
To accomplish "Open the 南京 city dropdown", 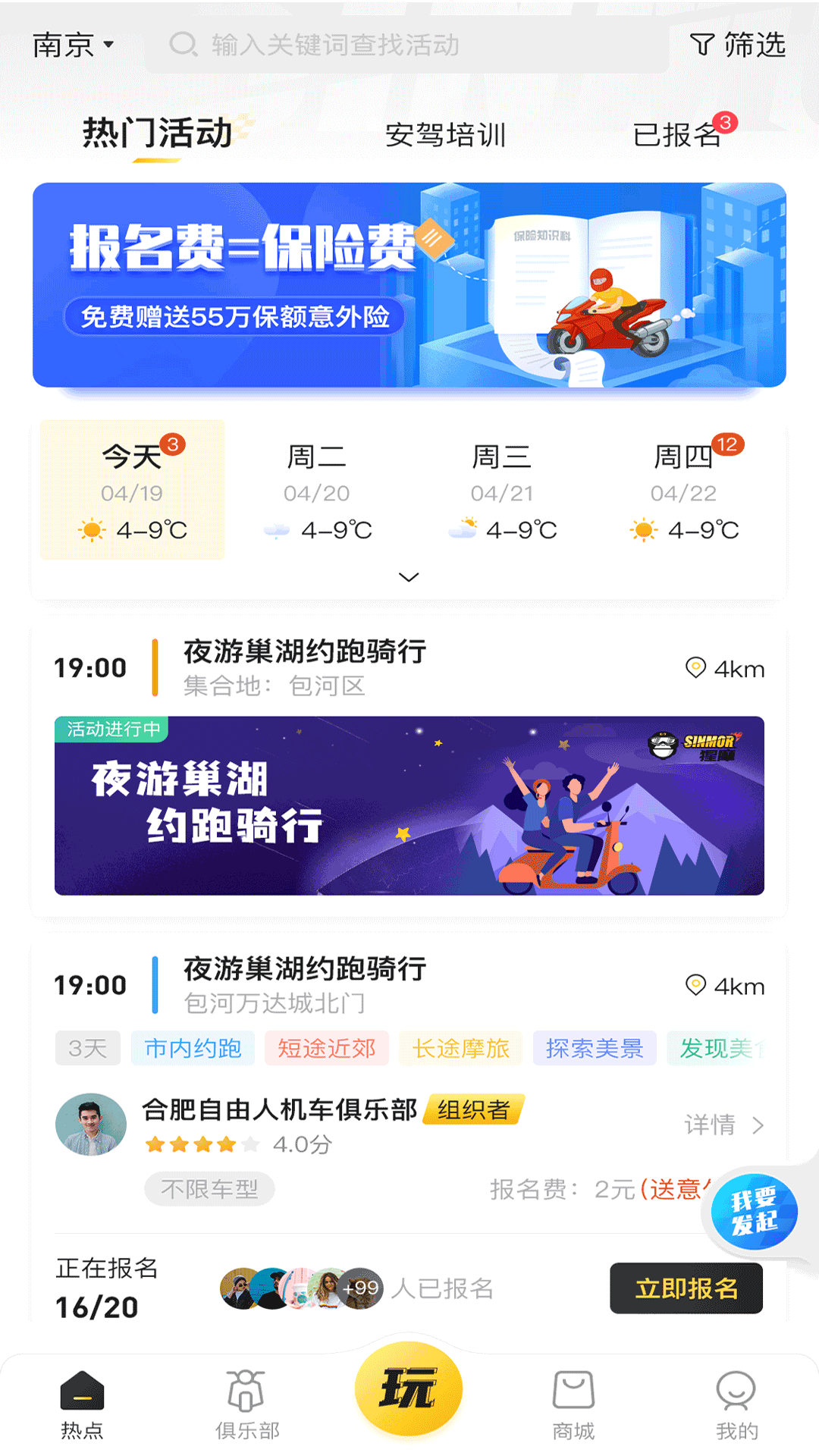I will click(x=73, y=45).
